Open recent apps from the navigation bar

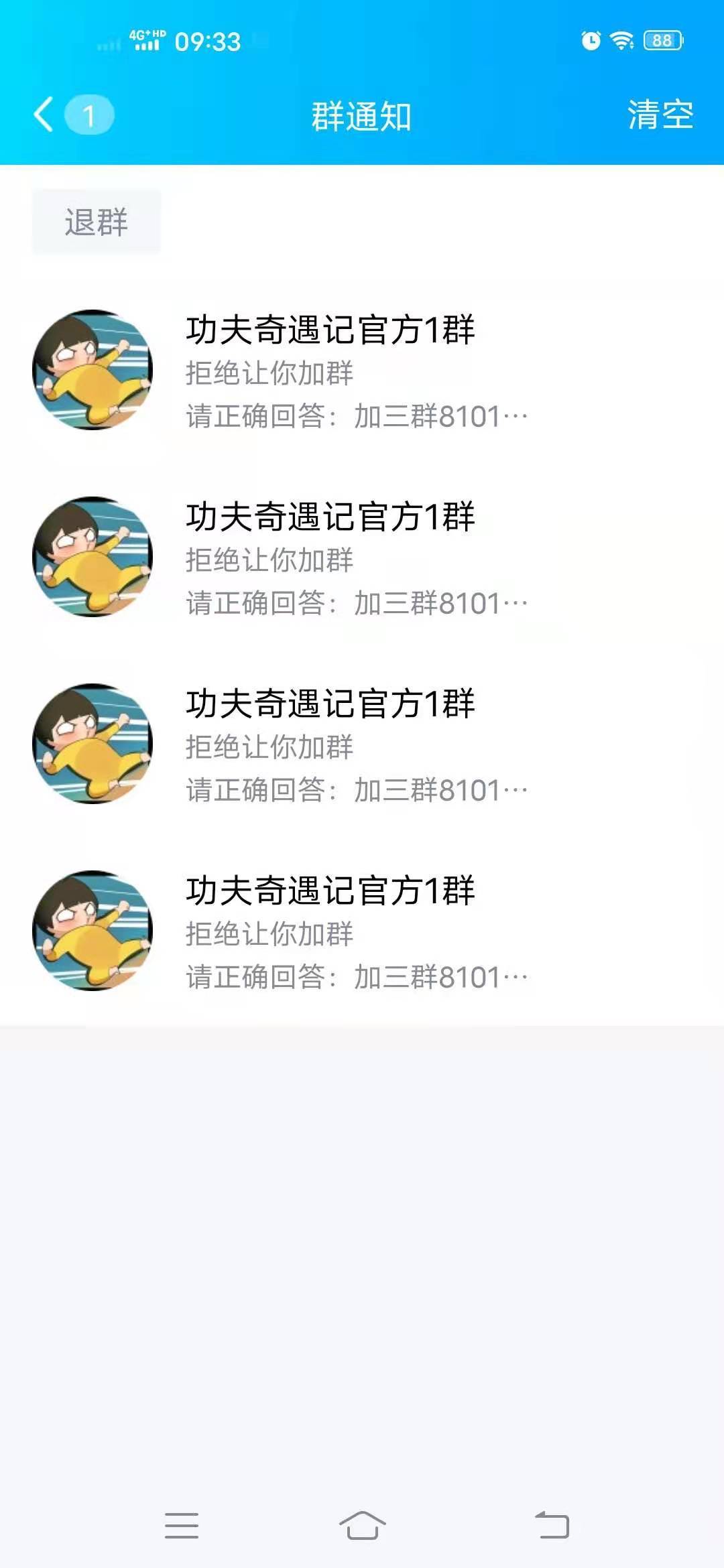click(182, 1526)
